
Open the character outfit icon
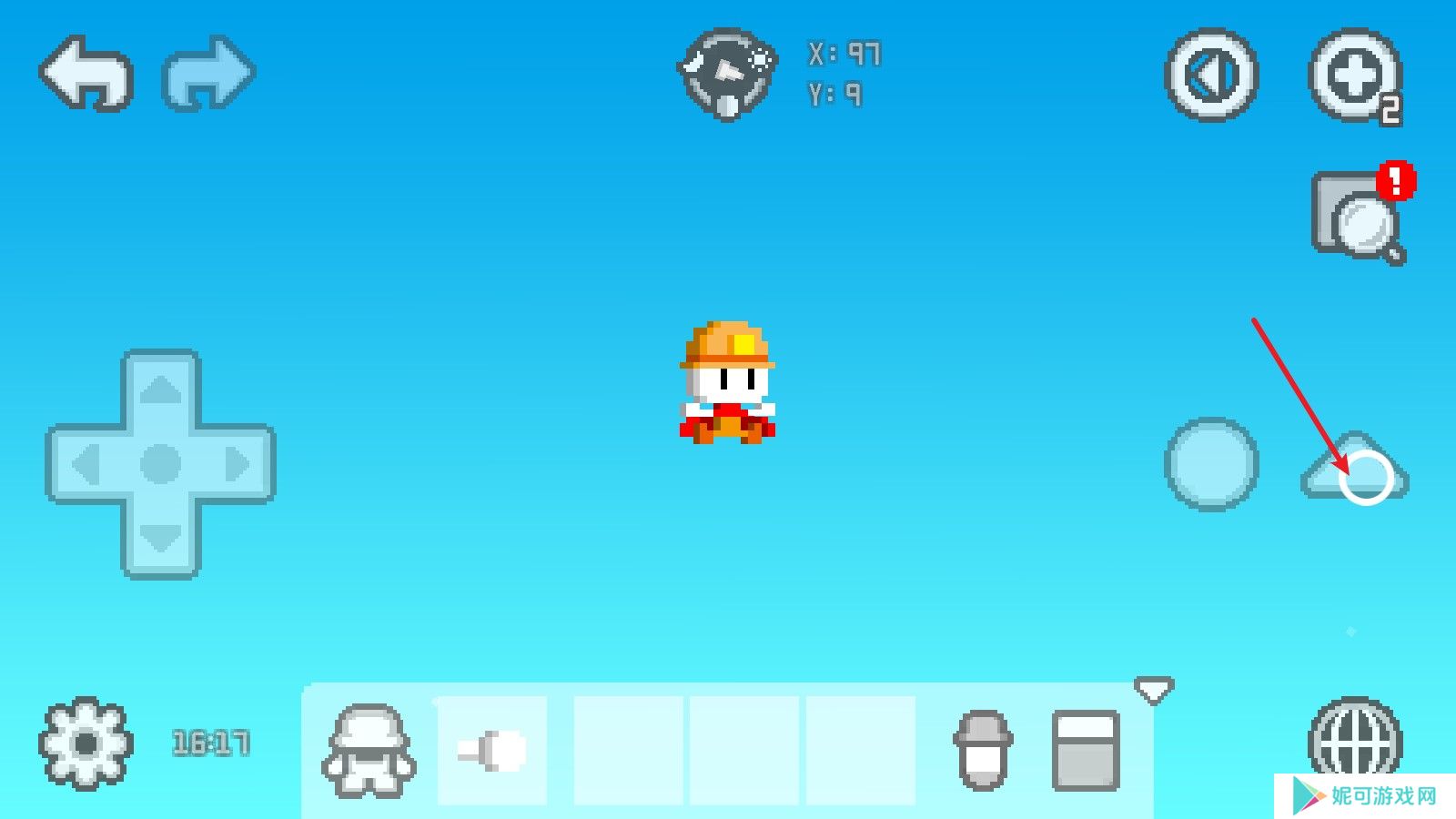coord(369,750)
